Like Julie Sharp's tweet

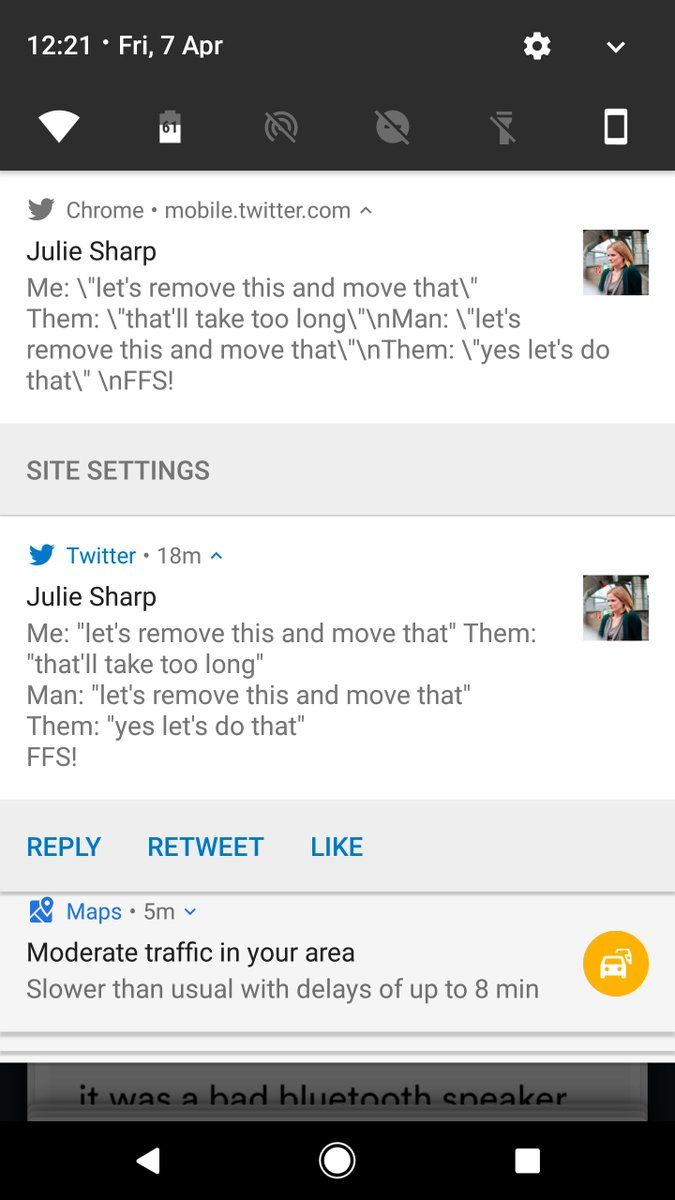(x=337, y=847)
